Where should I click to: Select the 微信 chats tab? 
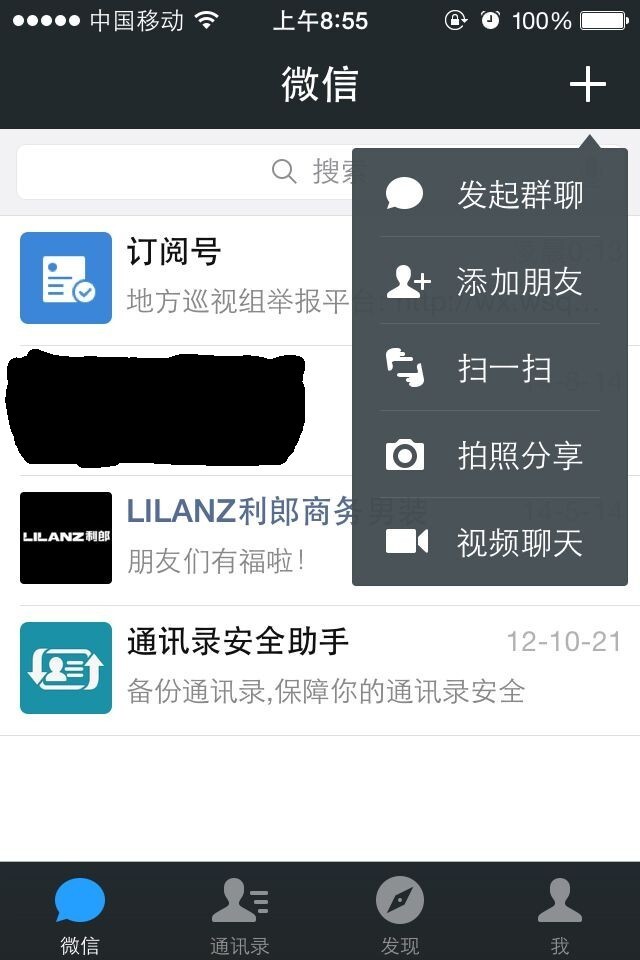[80, 913]
